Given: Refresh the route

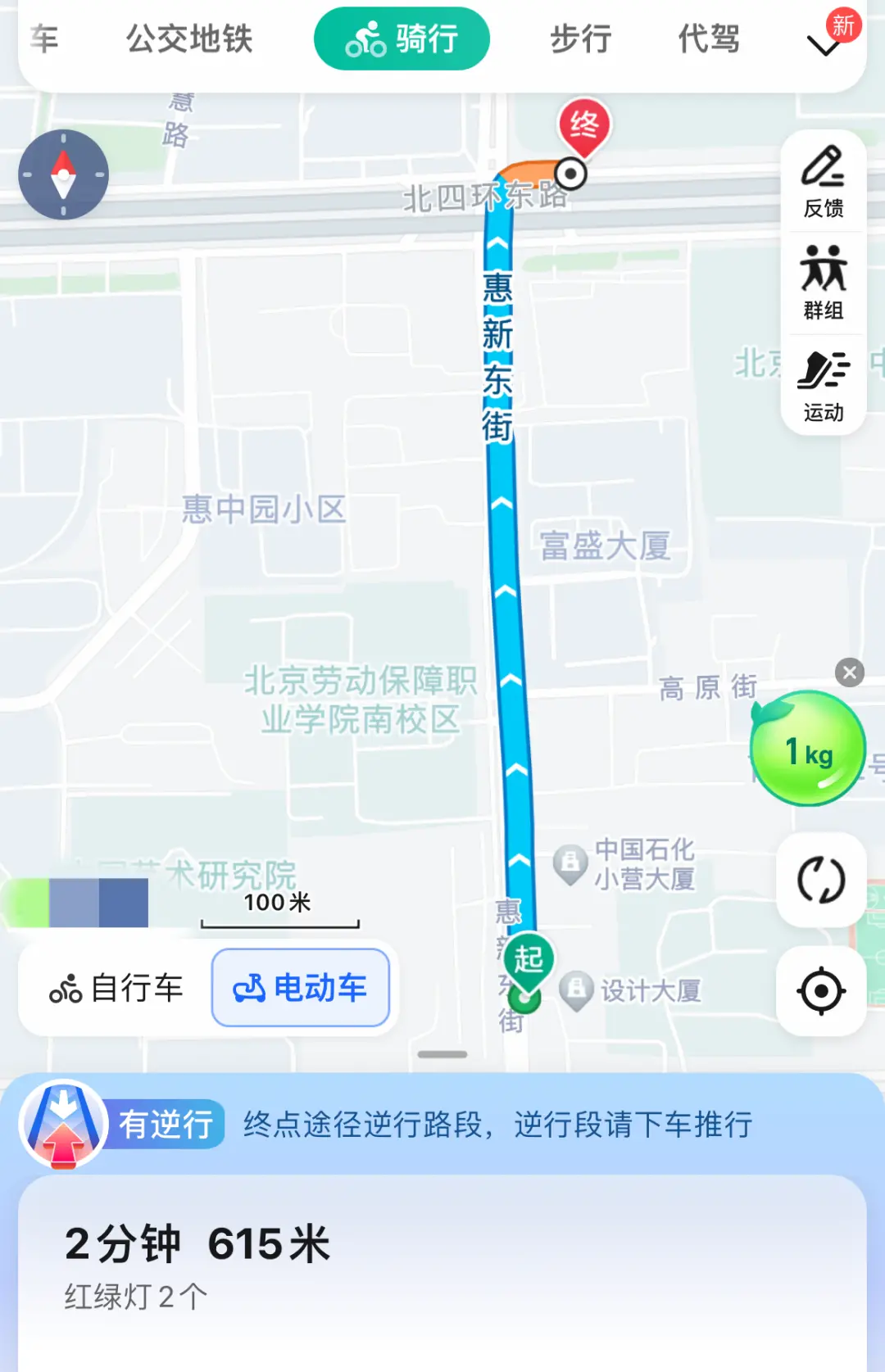Looking at the screenshot, I should (x=821, y=881).
